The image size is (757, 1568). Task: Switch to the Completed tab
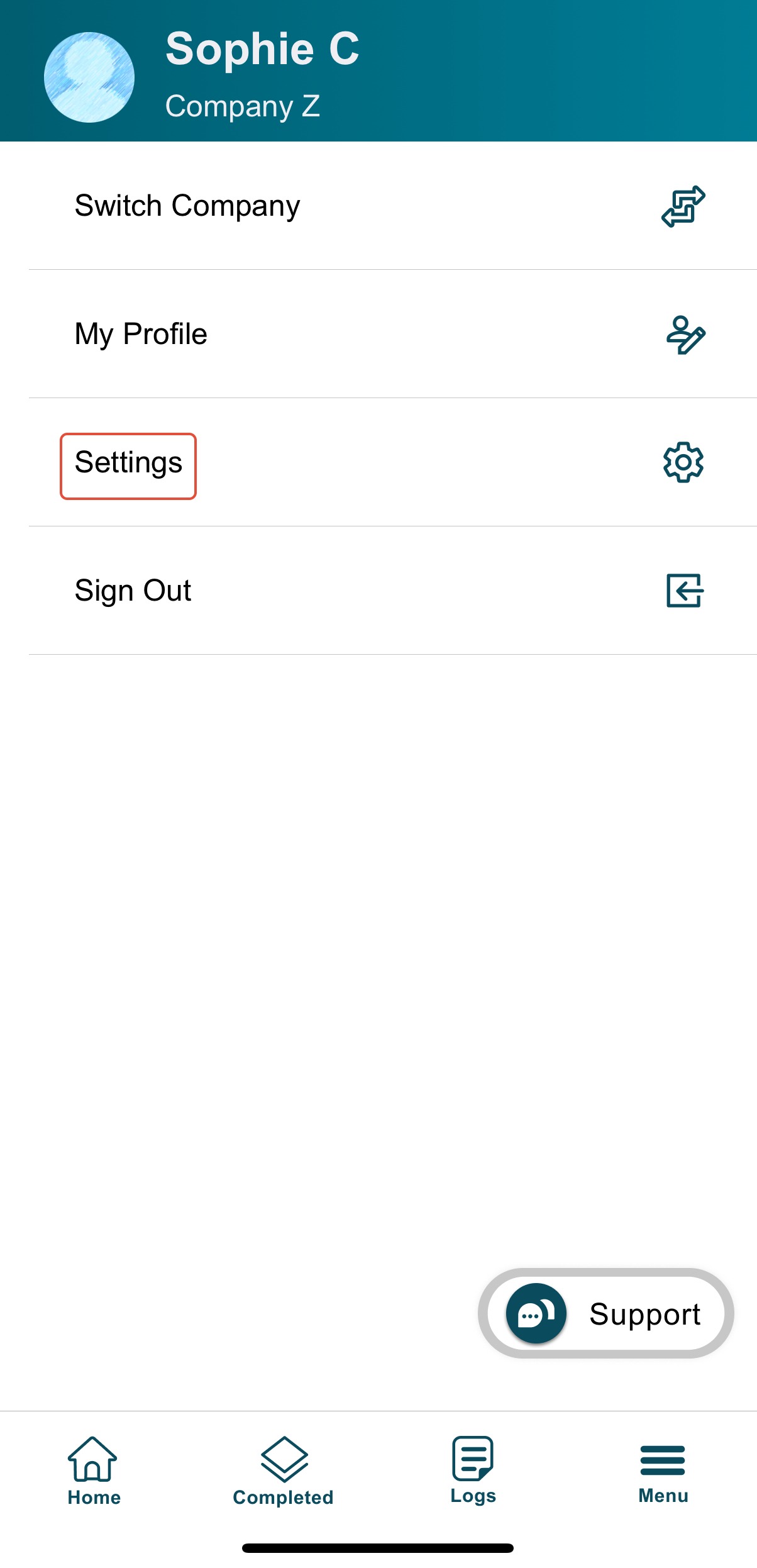coord(284,1471)
